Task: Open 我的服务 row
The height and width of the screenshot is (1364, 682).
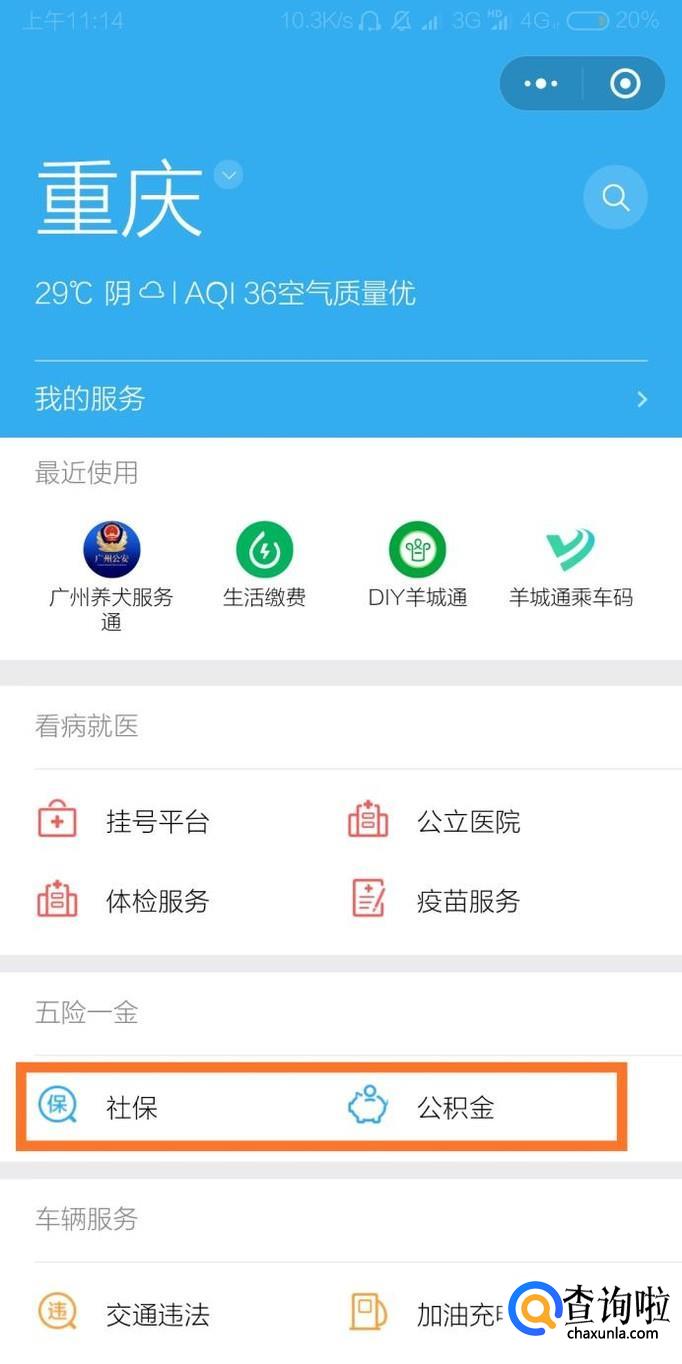Action: point(340,399)
